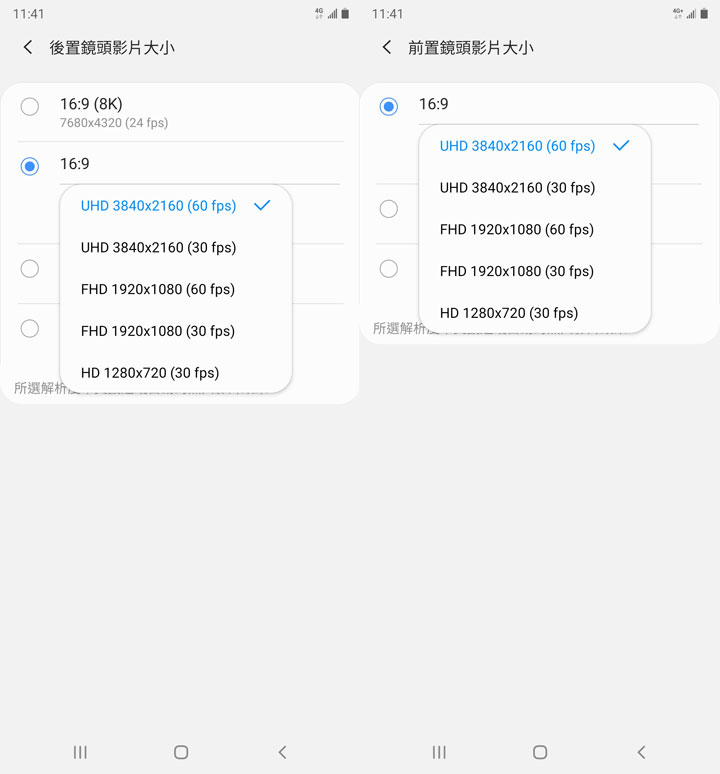Open Recents from the right navigation bar
The image size is (720, 774).
(439, 752)
